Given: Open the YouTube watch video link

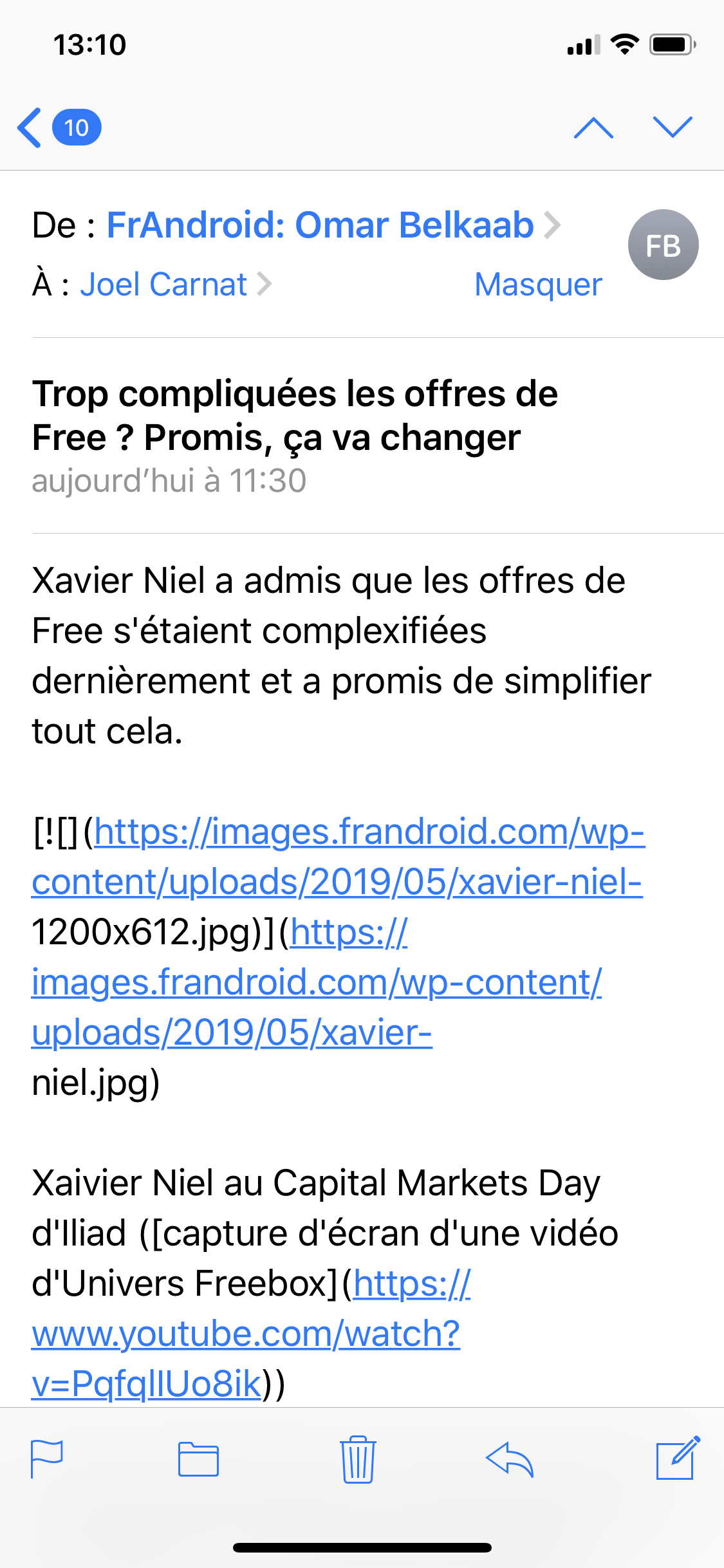Looking at the screenshot, I should 251,1334.
